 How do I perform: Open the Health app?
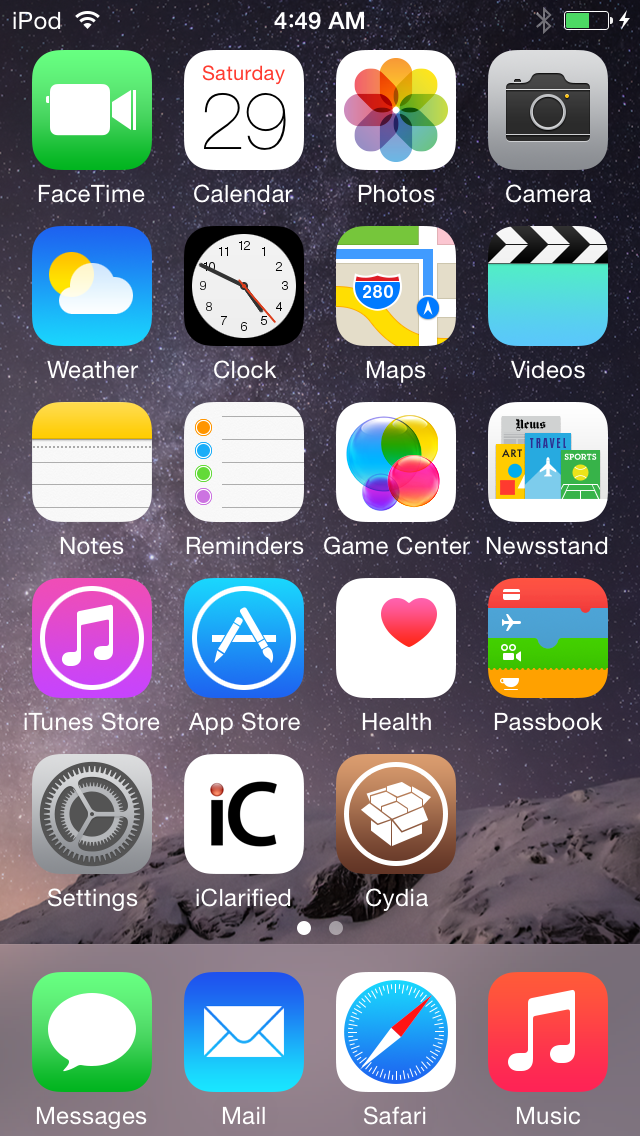396,638
